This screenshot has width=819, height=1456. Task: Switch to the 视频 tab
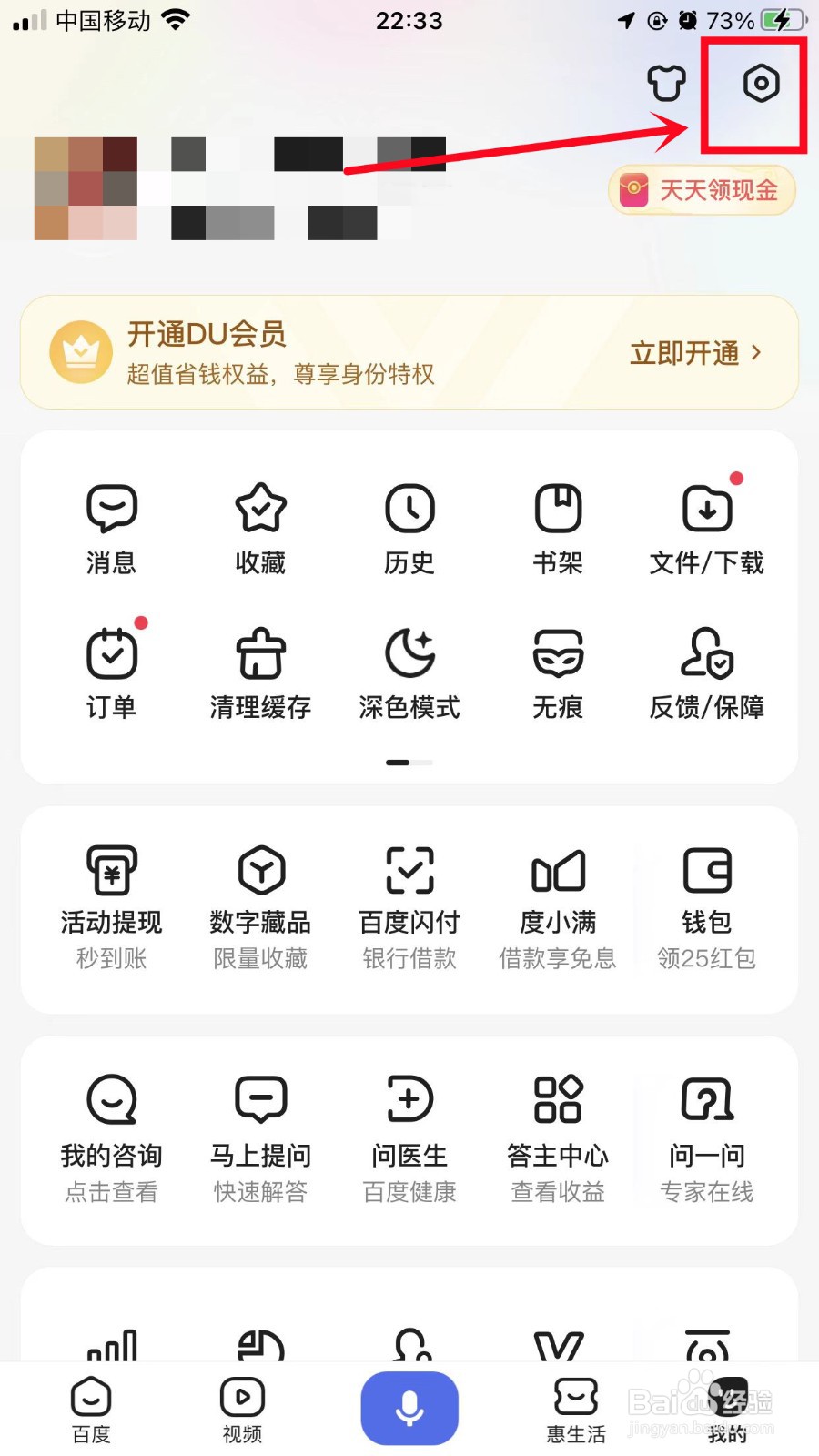[242, 1410]
